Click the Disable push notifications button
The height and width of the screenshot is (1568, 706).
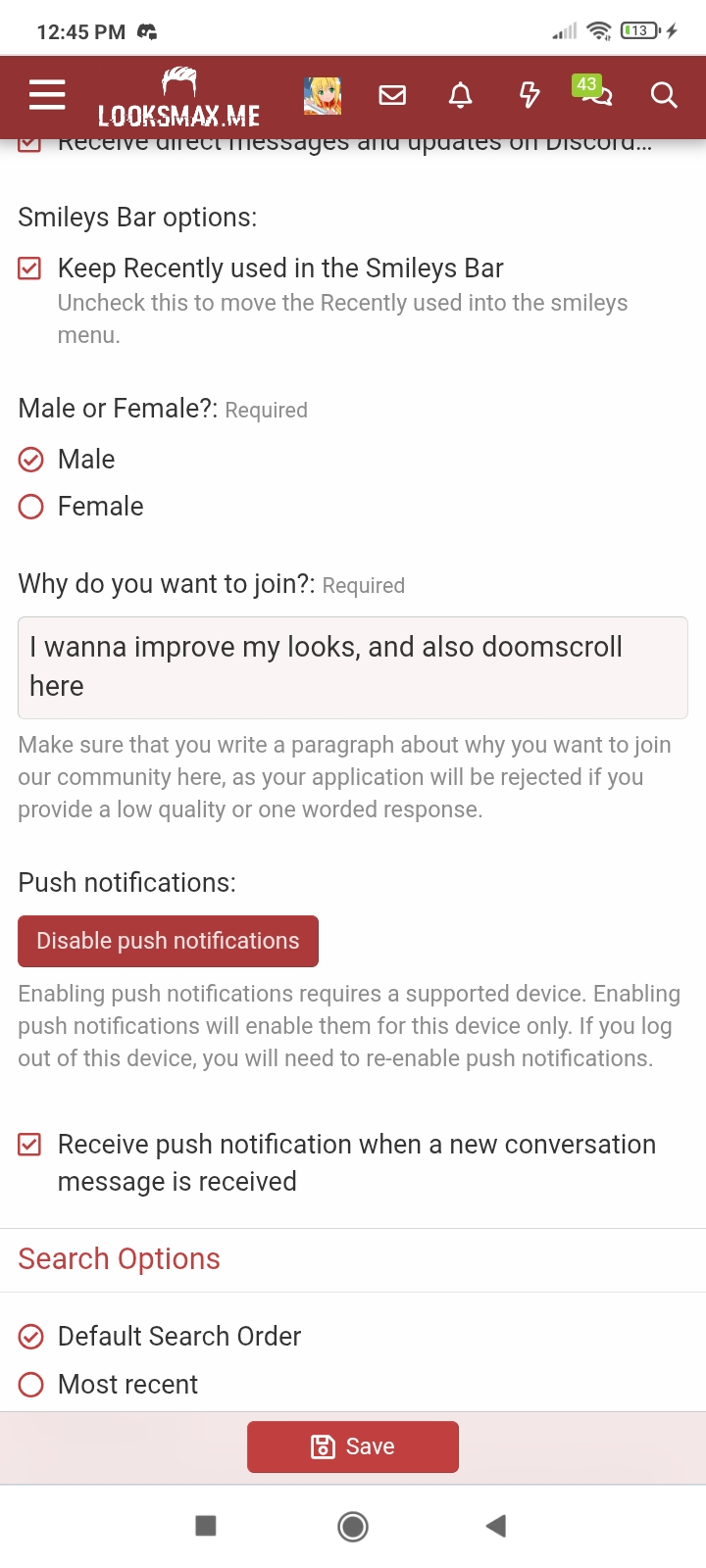coord(168,941)
